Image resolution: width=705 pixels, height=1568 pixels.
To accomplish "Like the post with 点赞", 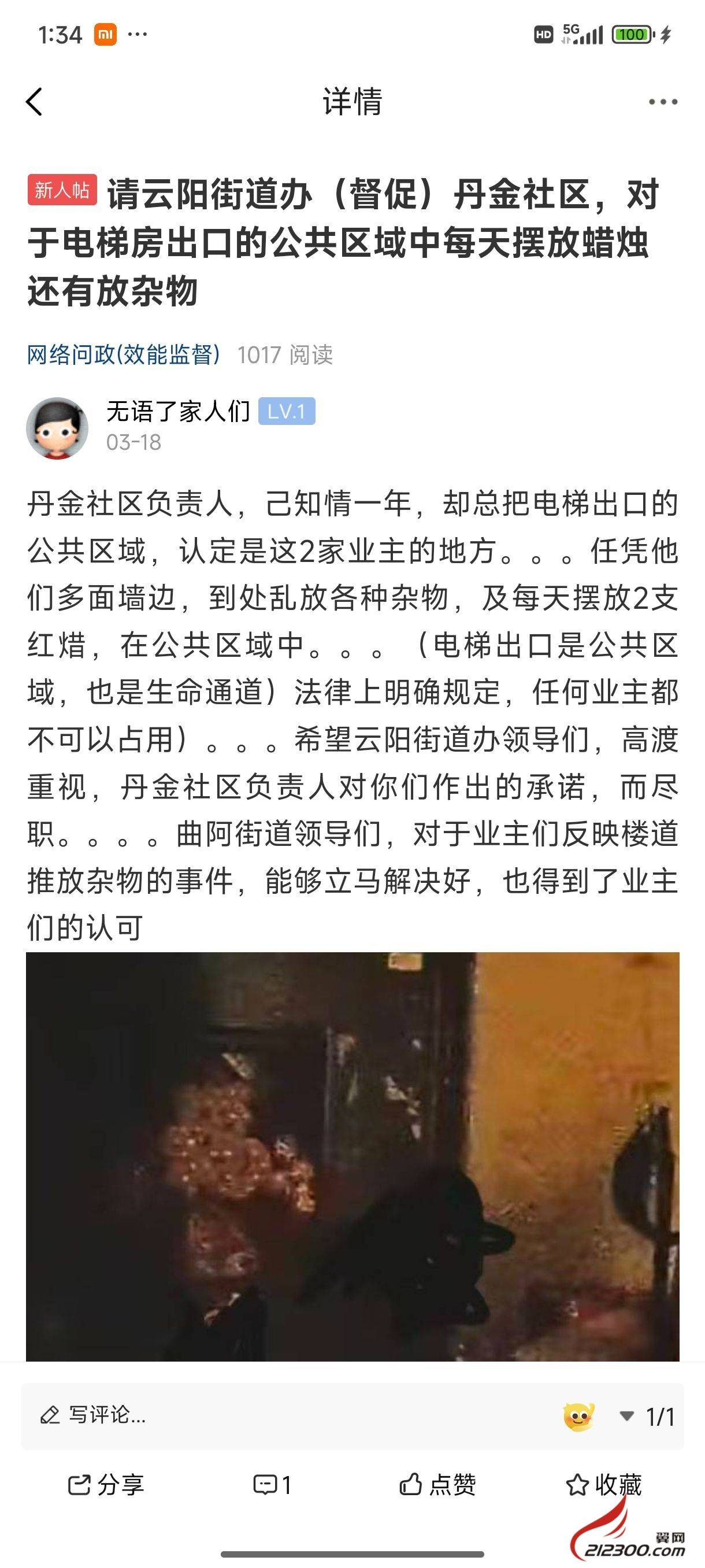I will (437, 1485).
